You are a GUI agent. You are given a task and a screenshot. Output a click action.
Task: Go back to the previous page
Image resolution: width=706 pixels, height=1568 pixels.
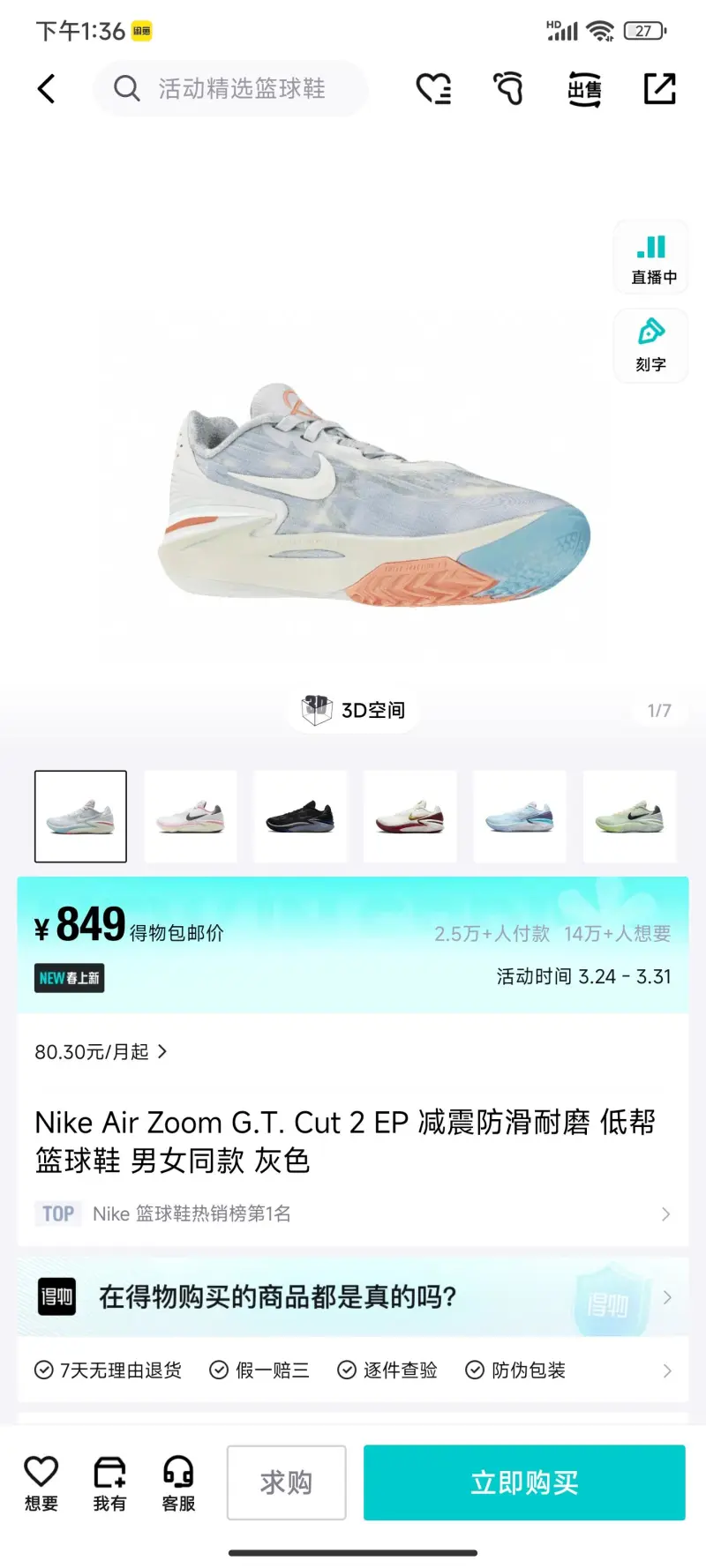47,88
